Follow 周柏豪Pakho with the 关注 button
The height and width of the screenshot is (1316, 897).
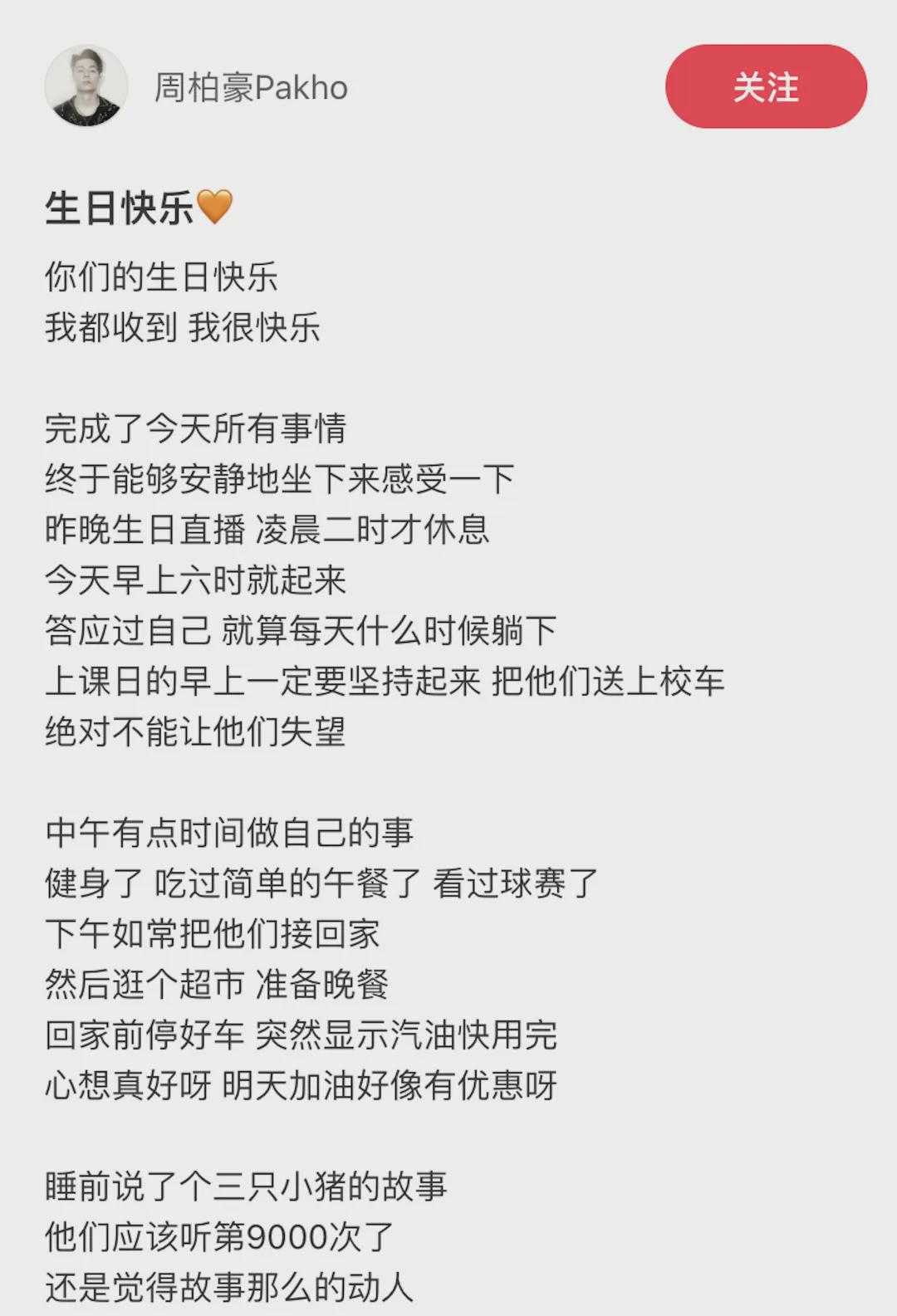pos(765,87)
